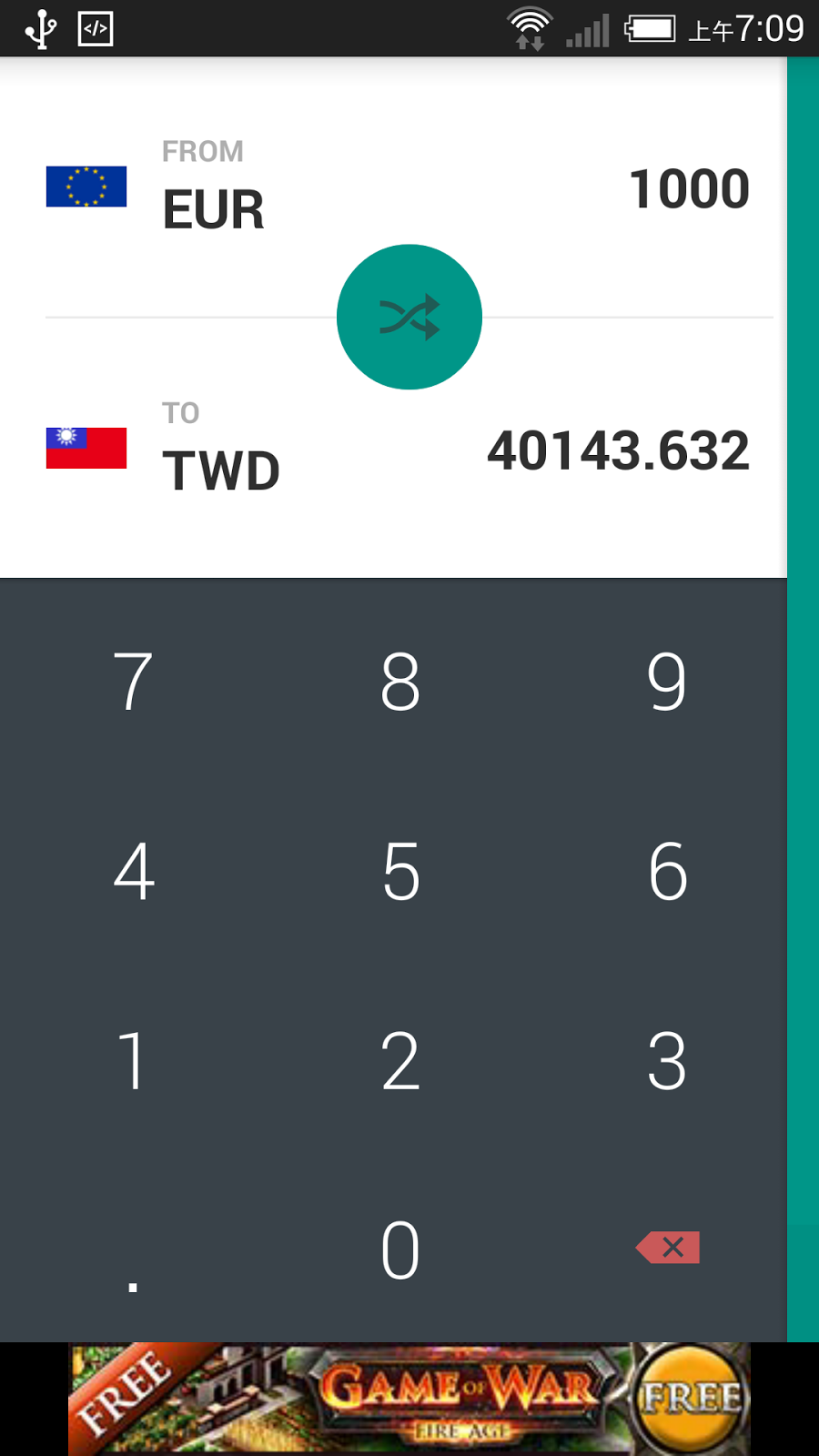This screenshot has height=1456, width=819.
Task: Change the TO currency TWD
Action: coord(220,470)
